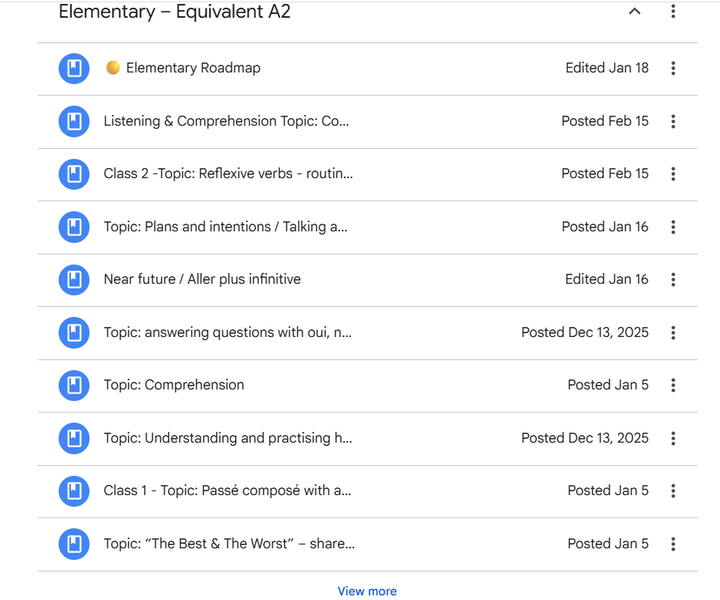
Task: Open options for Topic: Comprehension
Action: [x=673, y=385]
